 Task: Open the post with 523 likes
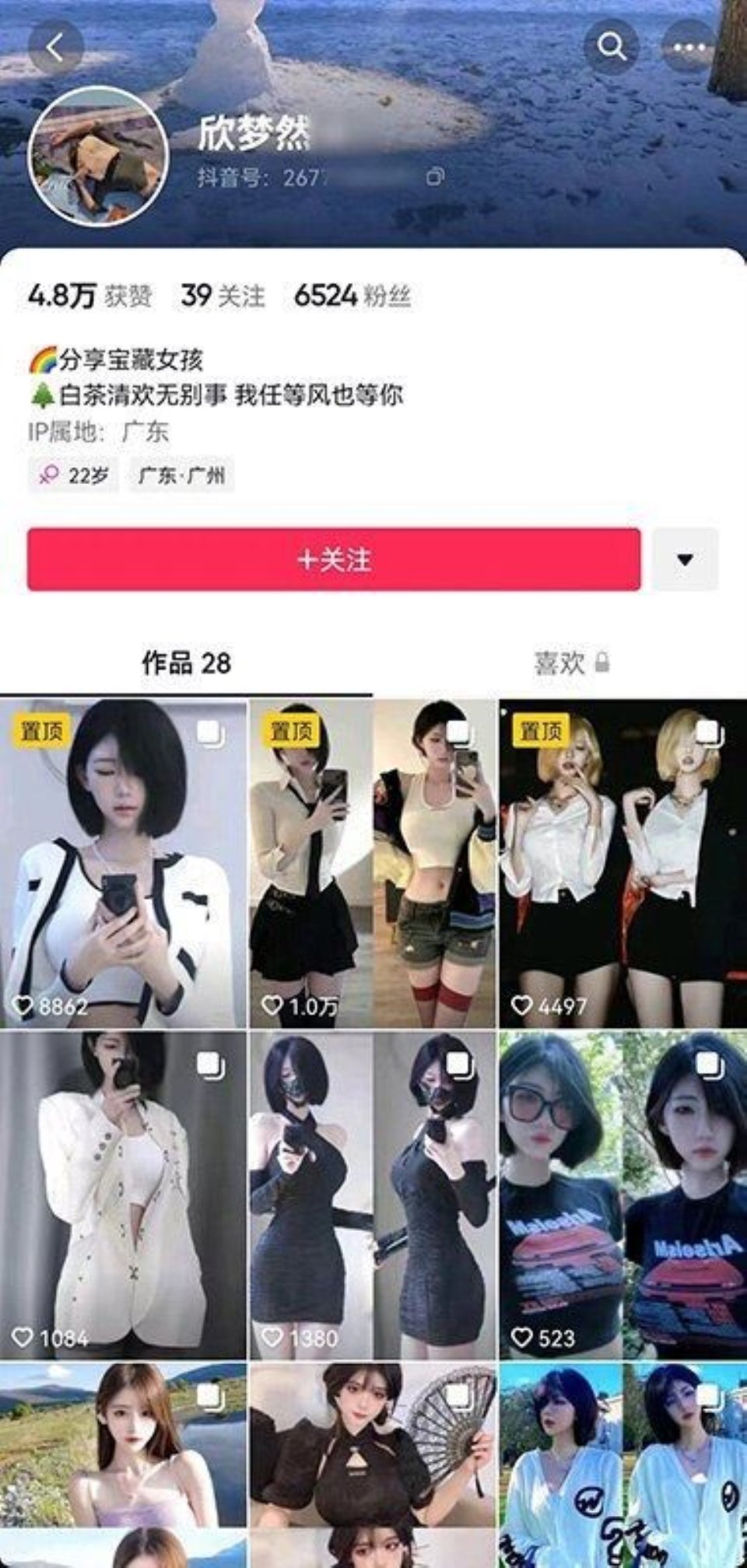[623, 1196]
